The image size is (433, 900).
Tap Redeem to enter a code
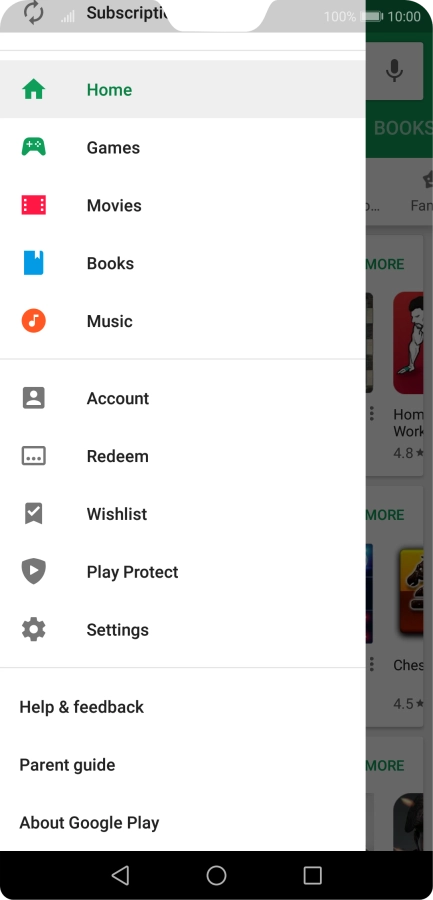(183, 456)
